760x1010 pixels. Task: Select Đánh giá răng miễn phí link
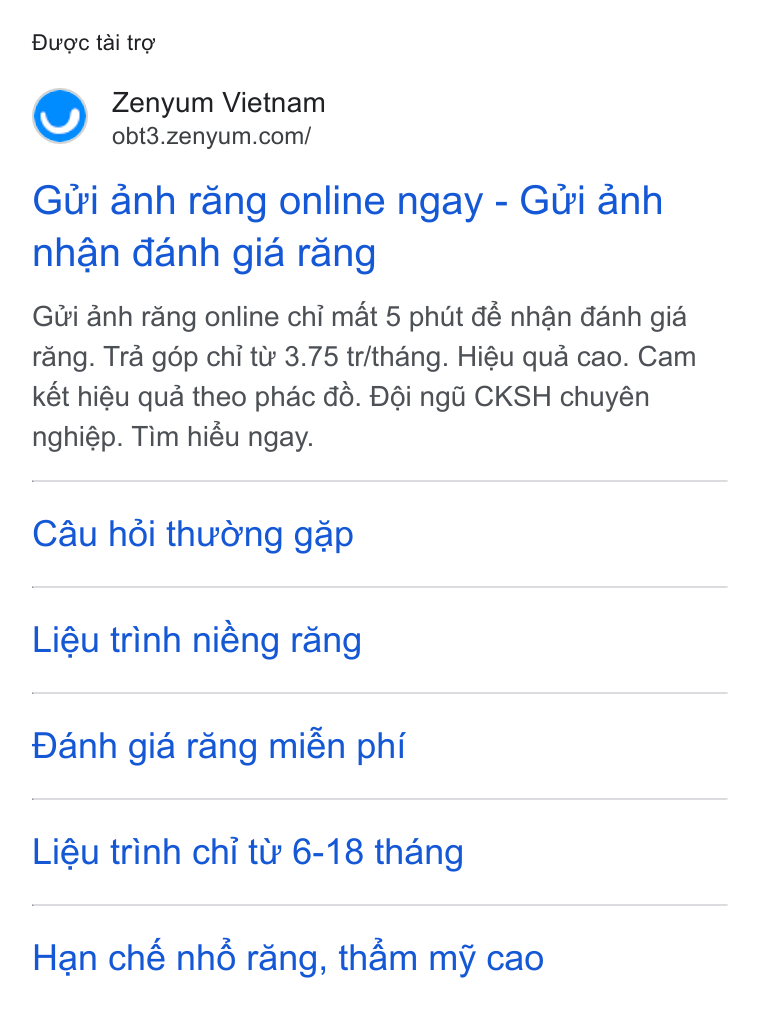click(219, 747)
